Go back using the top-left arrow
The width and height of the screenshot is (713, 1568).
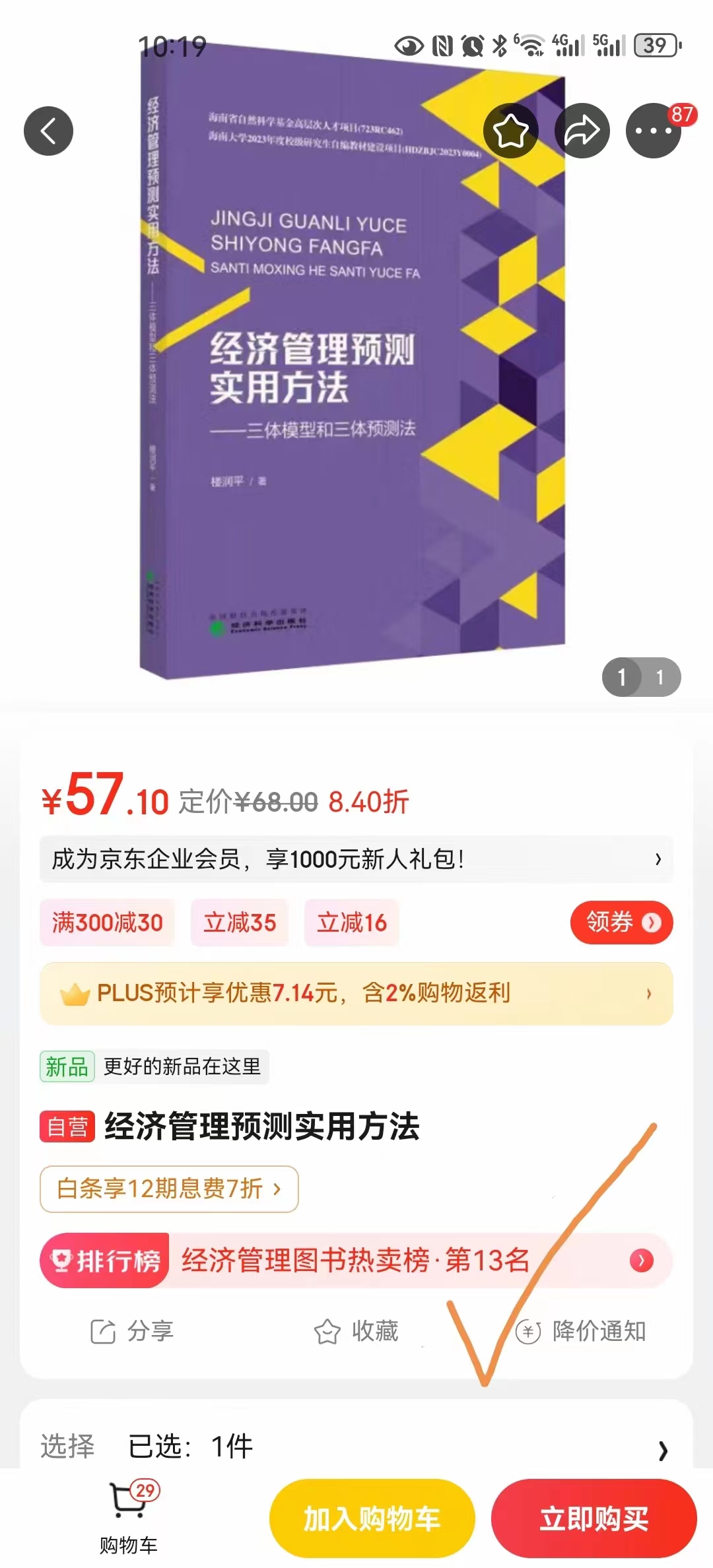coord(48,131)
